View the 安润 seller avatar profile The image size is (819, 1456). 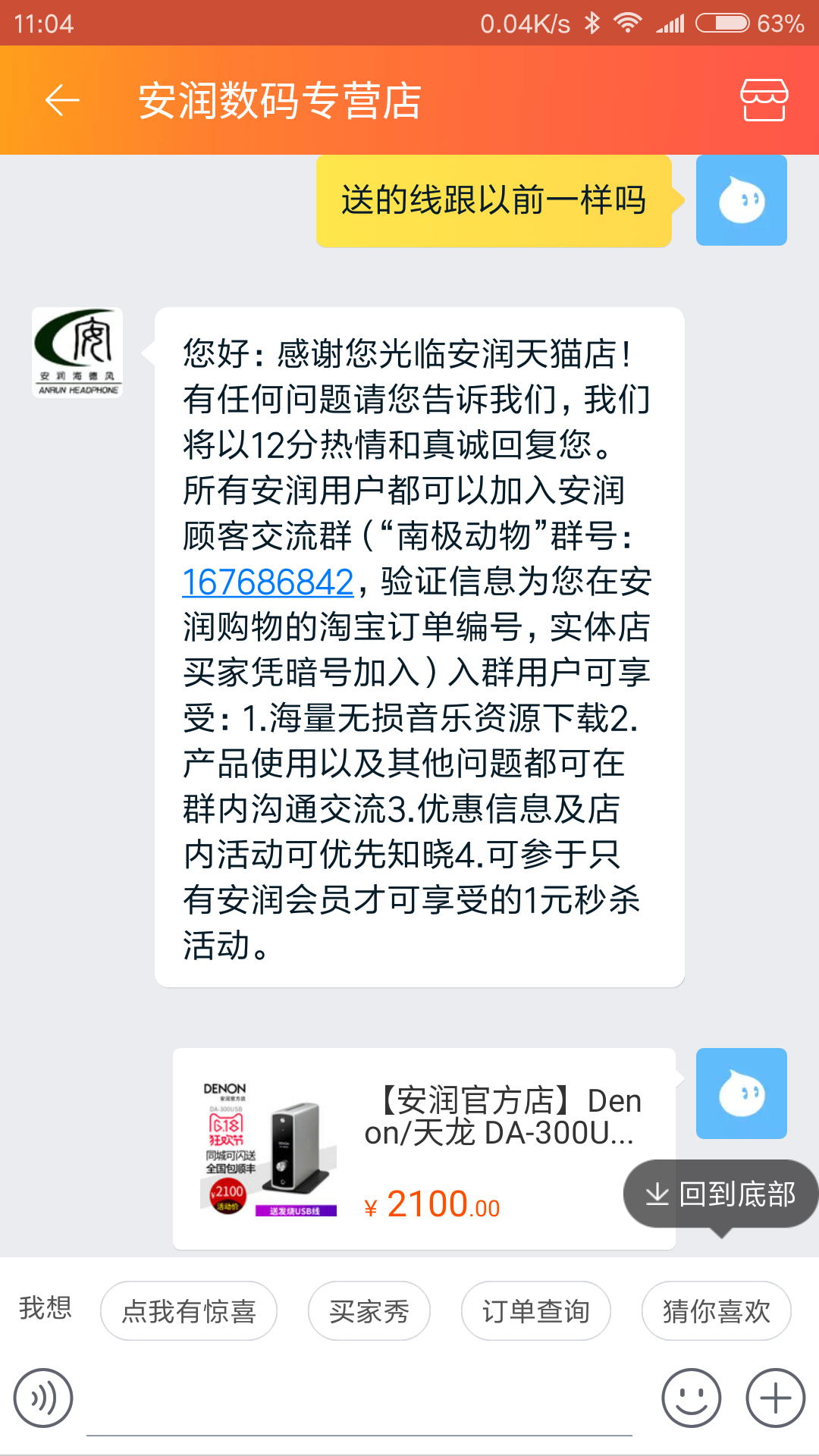click(x=77, y=353)
